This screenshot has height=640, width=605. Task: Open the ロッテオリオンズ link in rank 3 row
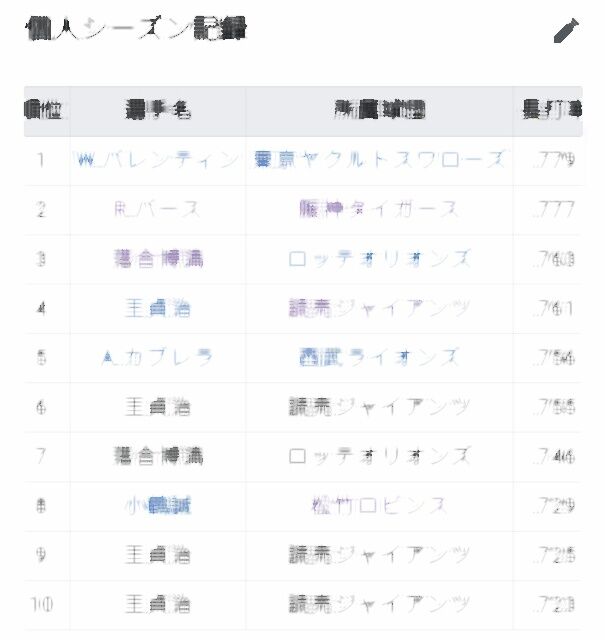coord(379,259)
